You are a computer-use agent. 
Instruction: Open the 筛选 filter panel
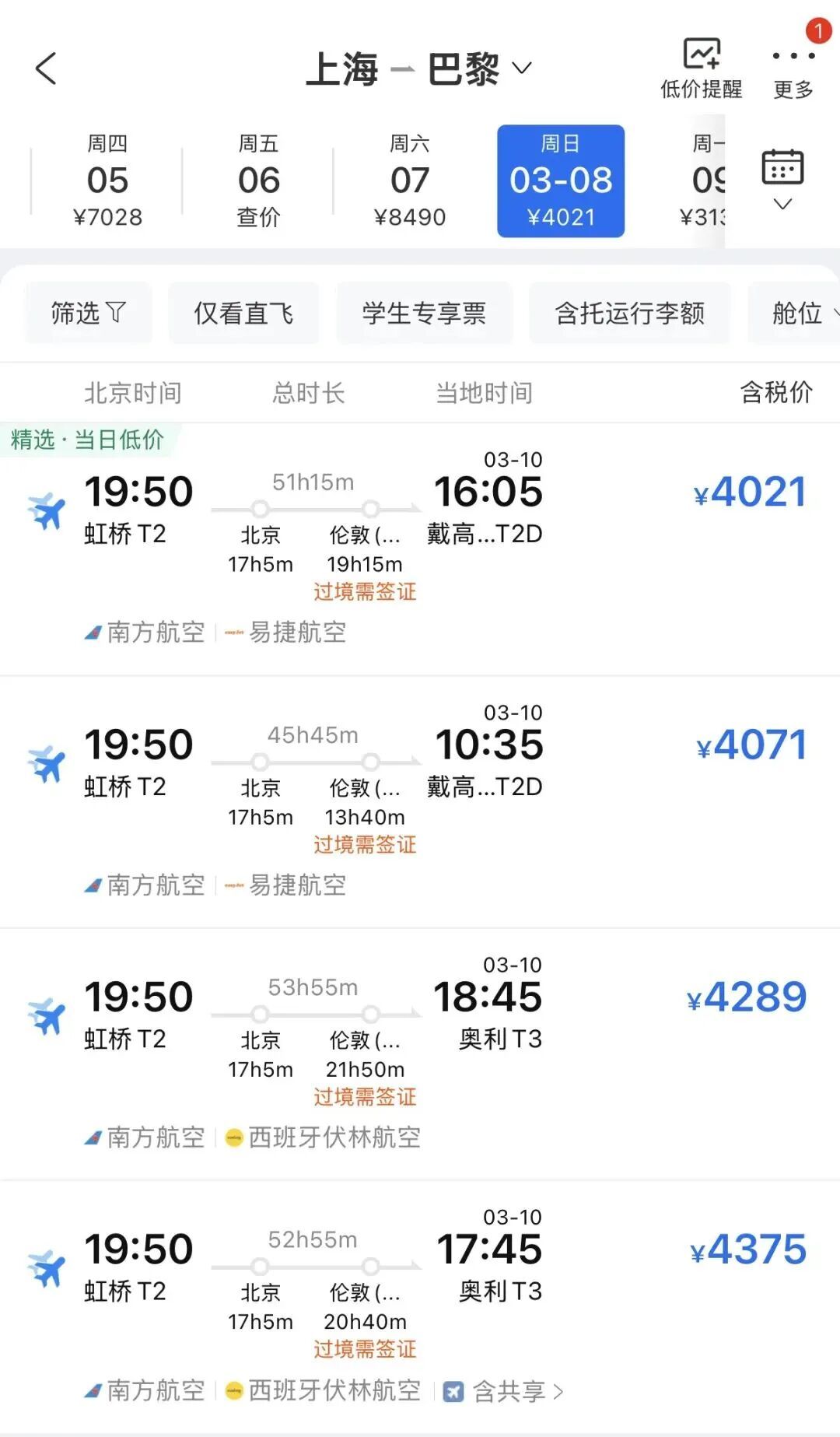click(x=87, y=313)
